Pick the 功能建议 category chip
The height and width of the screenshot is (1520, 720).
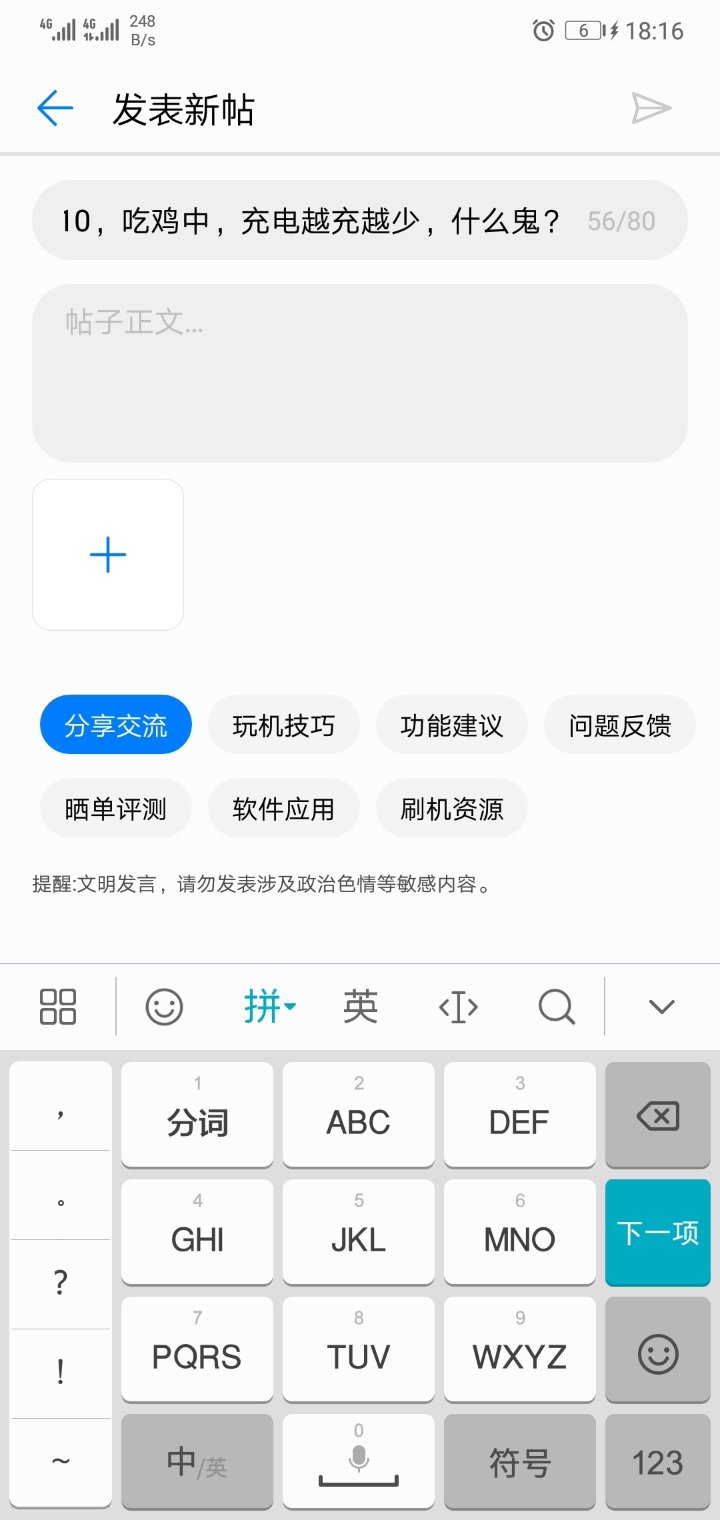(452, 725)
